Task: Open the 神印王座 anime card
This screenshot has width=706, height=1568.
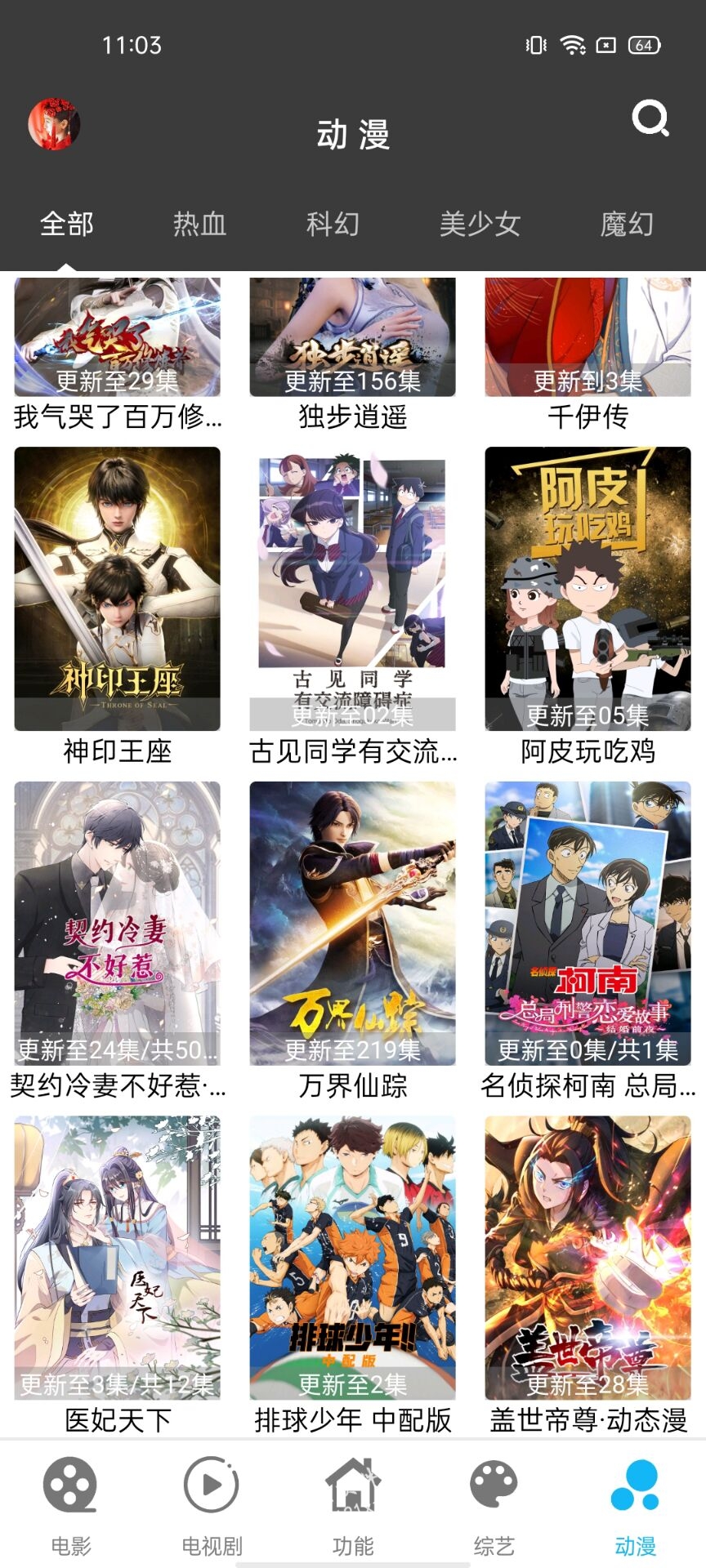Action: (117, 588)
